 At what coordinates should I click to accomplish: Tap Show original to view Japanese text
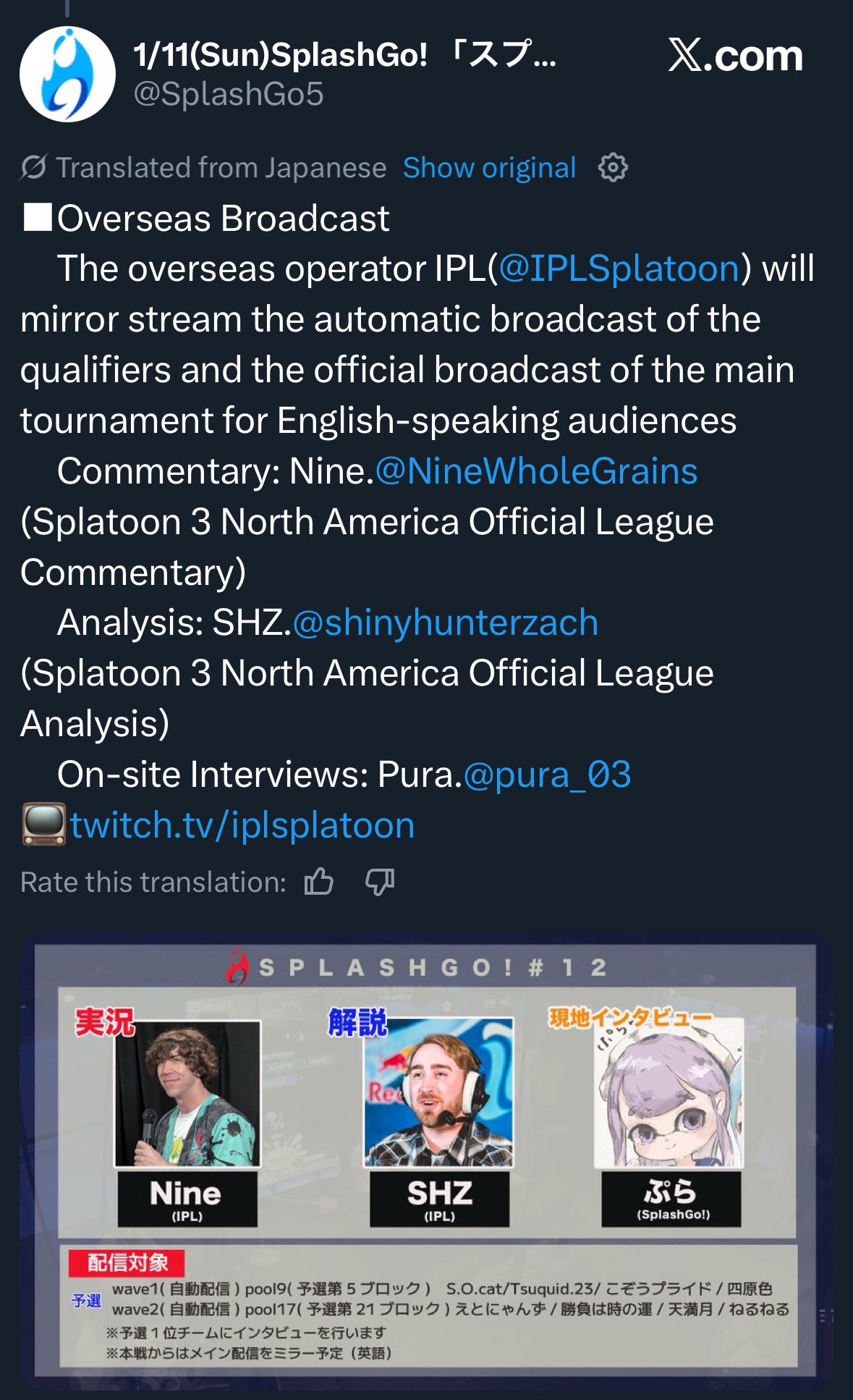[489, 168]
